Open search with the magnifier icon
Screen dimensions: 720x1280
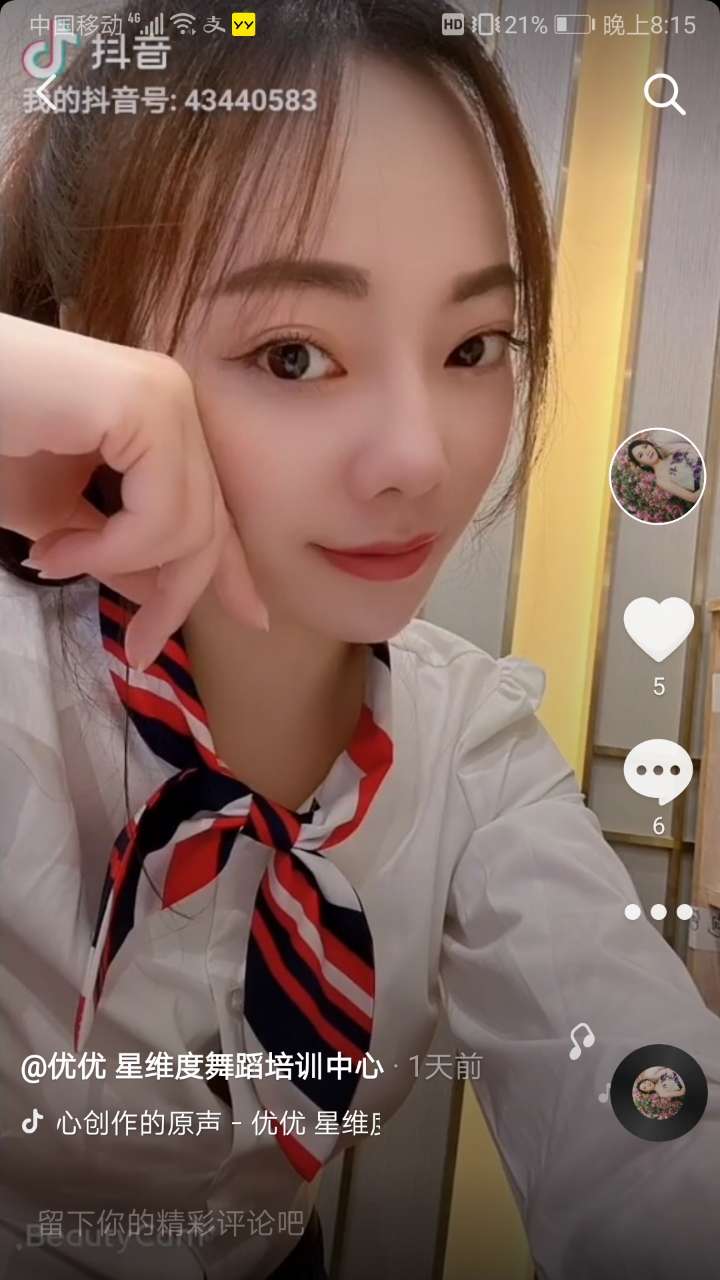(664, 94)
